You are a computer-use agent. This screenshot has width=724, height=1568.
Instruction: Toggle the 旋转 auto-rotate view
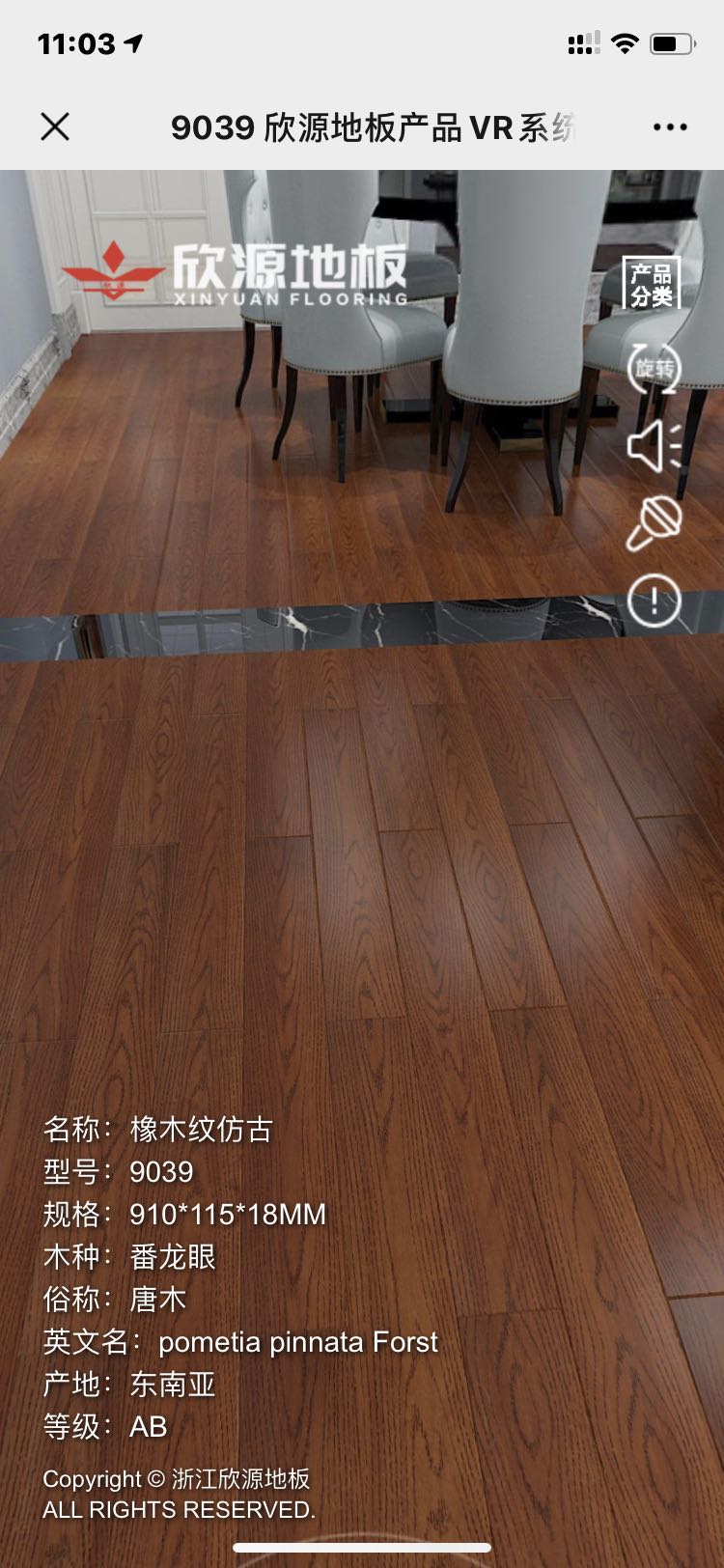click(654, 368)
